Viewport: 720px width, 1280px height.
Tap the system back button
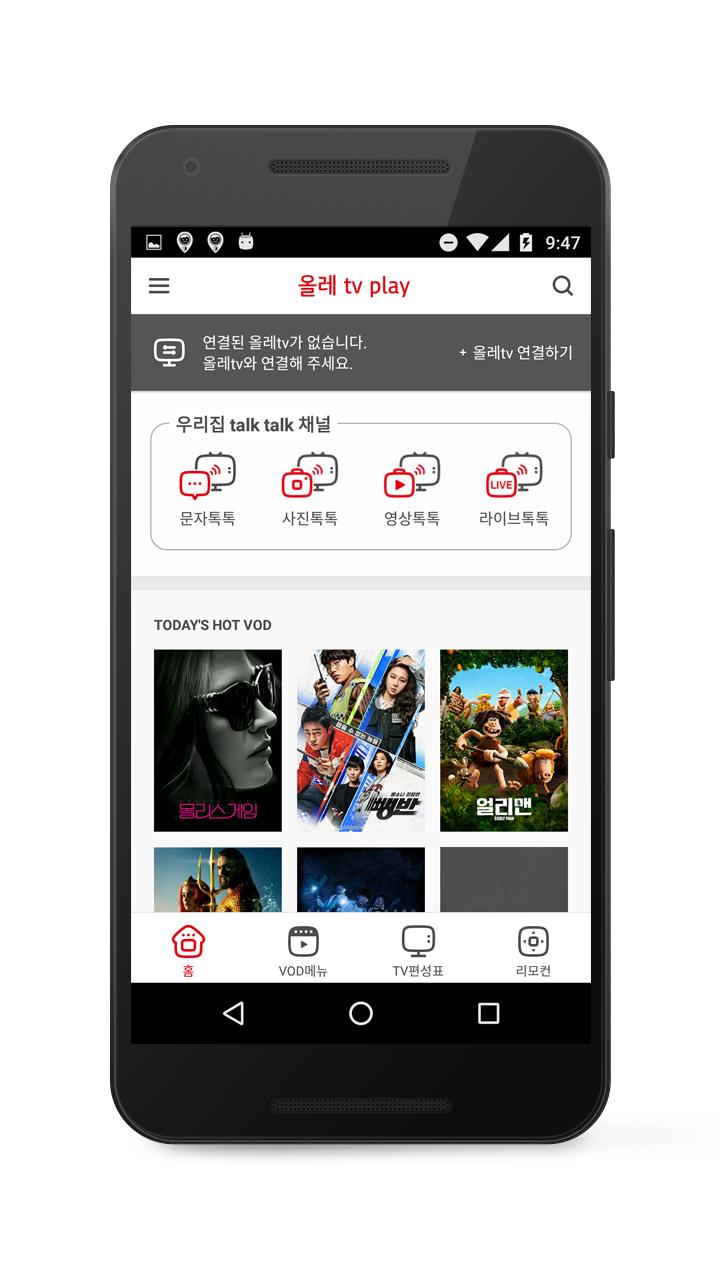pyautogui.click(x=233, y=1013)
